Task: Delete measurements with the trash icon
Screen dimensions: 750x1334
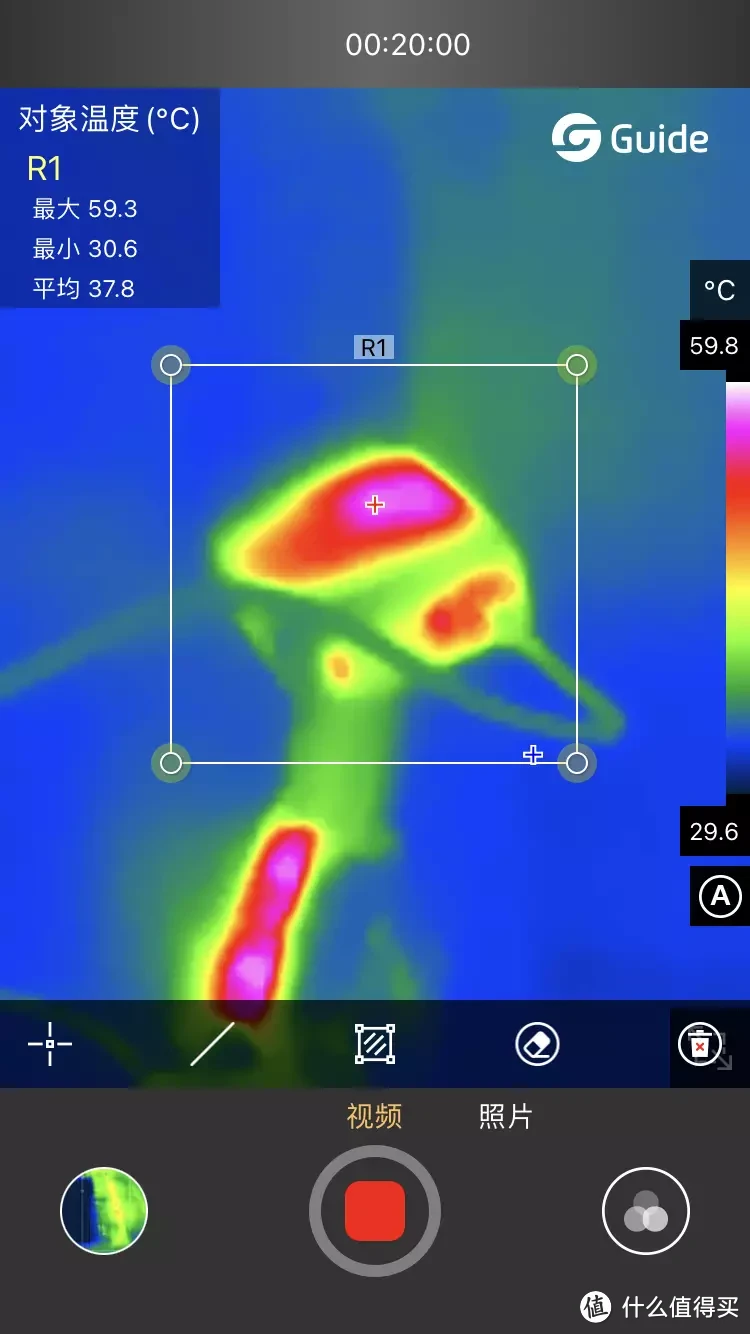Action: [x=701, y=1045]
